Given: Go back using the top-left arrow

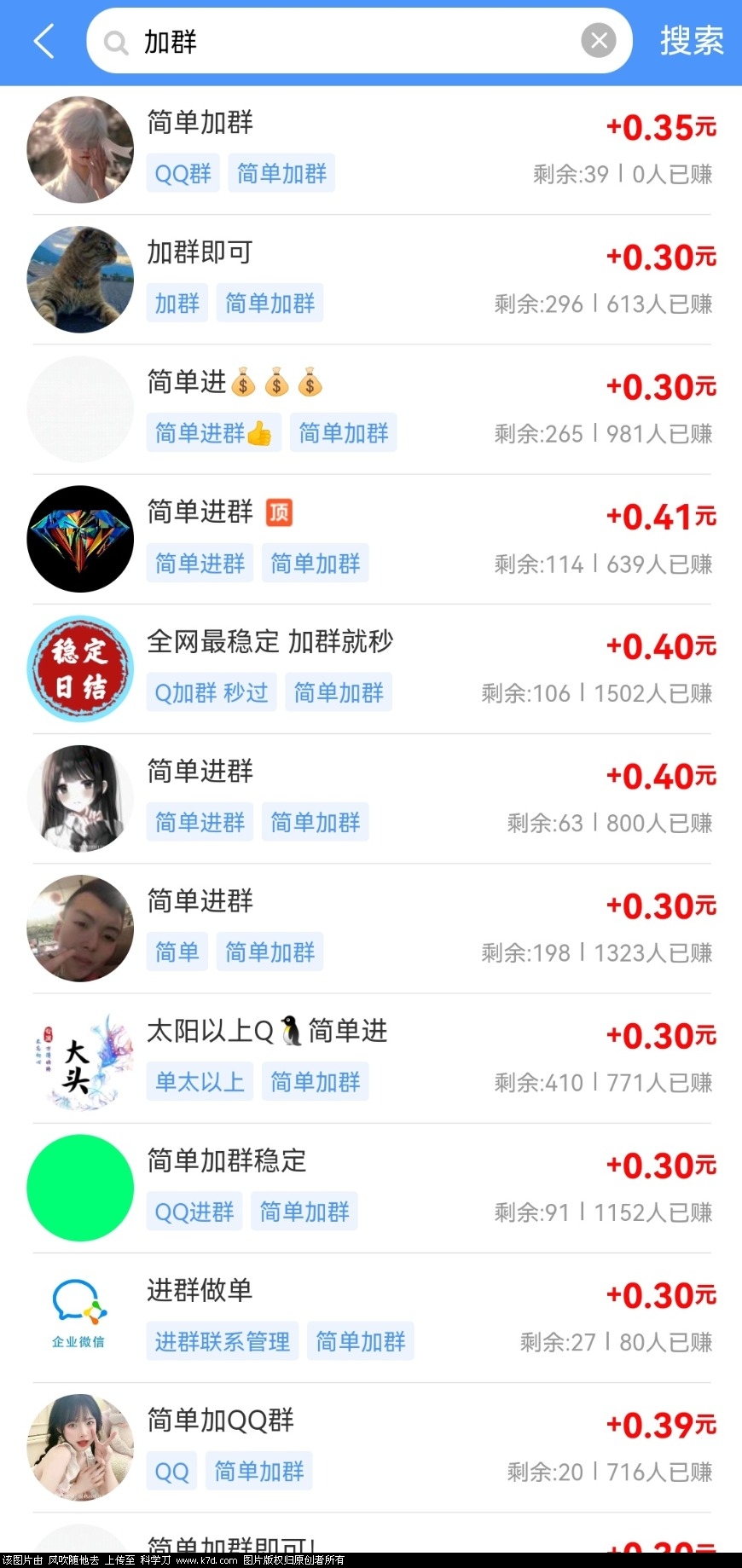Looking at the screenshot, I should coord(44,41).
